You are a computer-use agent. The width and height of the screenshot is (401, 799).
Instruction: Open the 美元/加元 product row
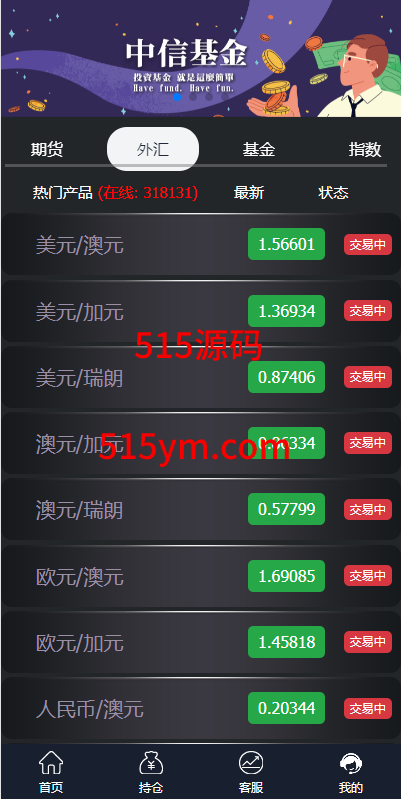point(201,311)
